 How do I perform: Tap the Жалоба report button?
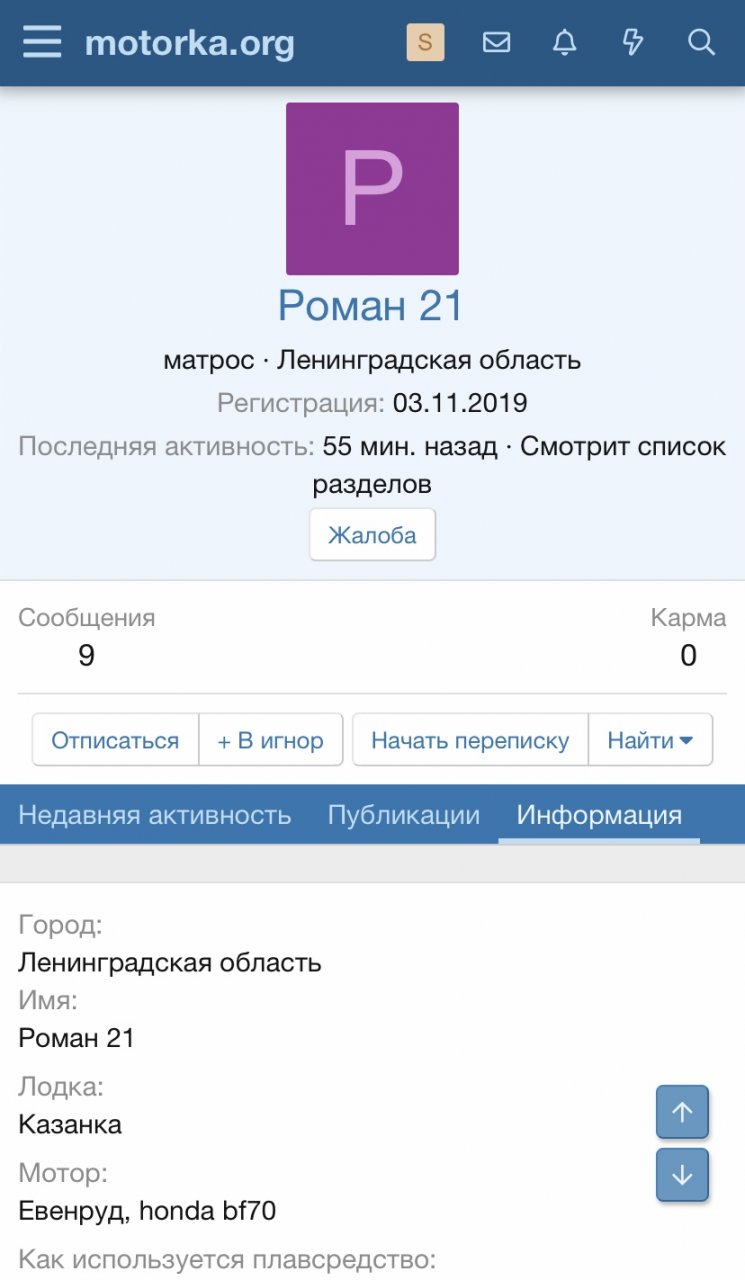coord(372,535)
